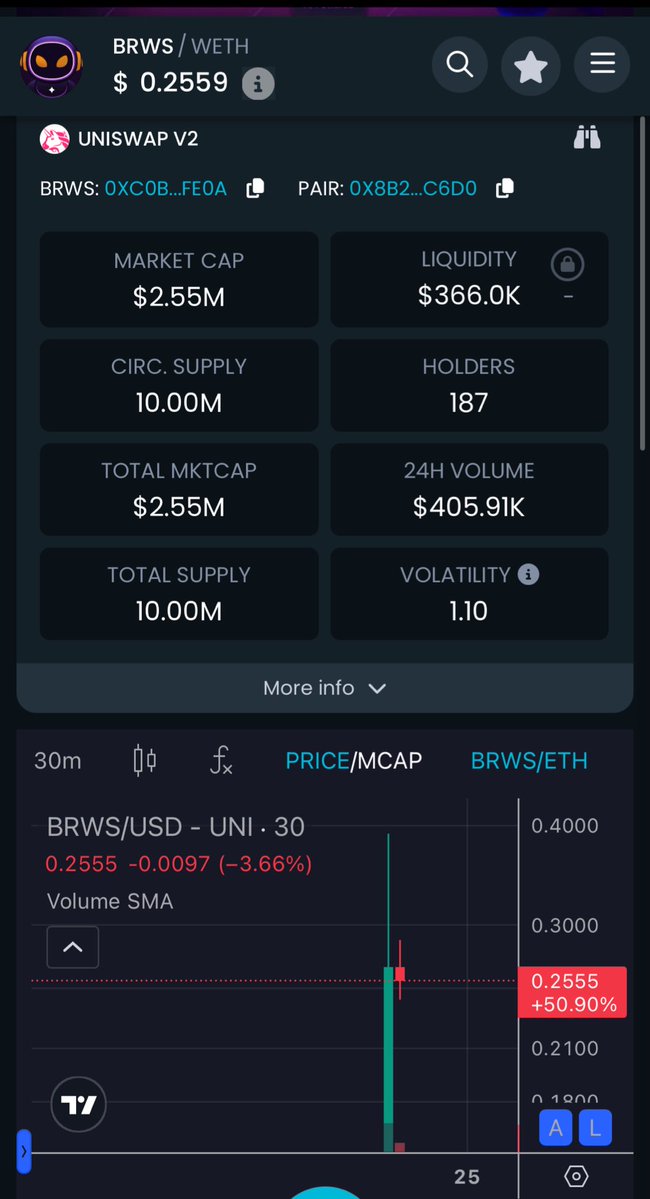Copy the pair address
This screenshot has width=650, height=1199.
[505, 188]
